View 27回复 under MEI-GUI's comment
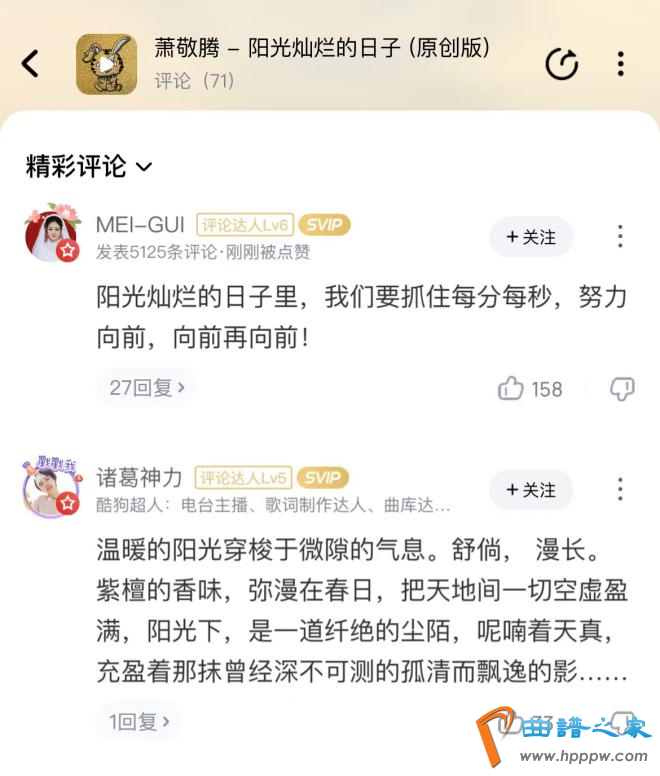The height and width of the screenshot is (776, 660). pyautogui.click(x=147, y=388)
